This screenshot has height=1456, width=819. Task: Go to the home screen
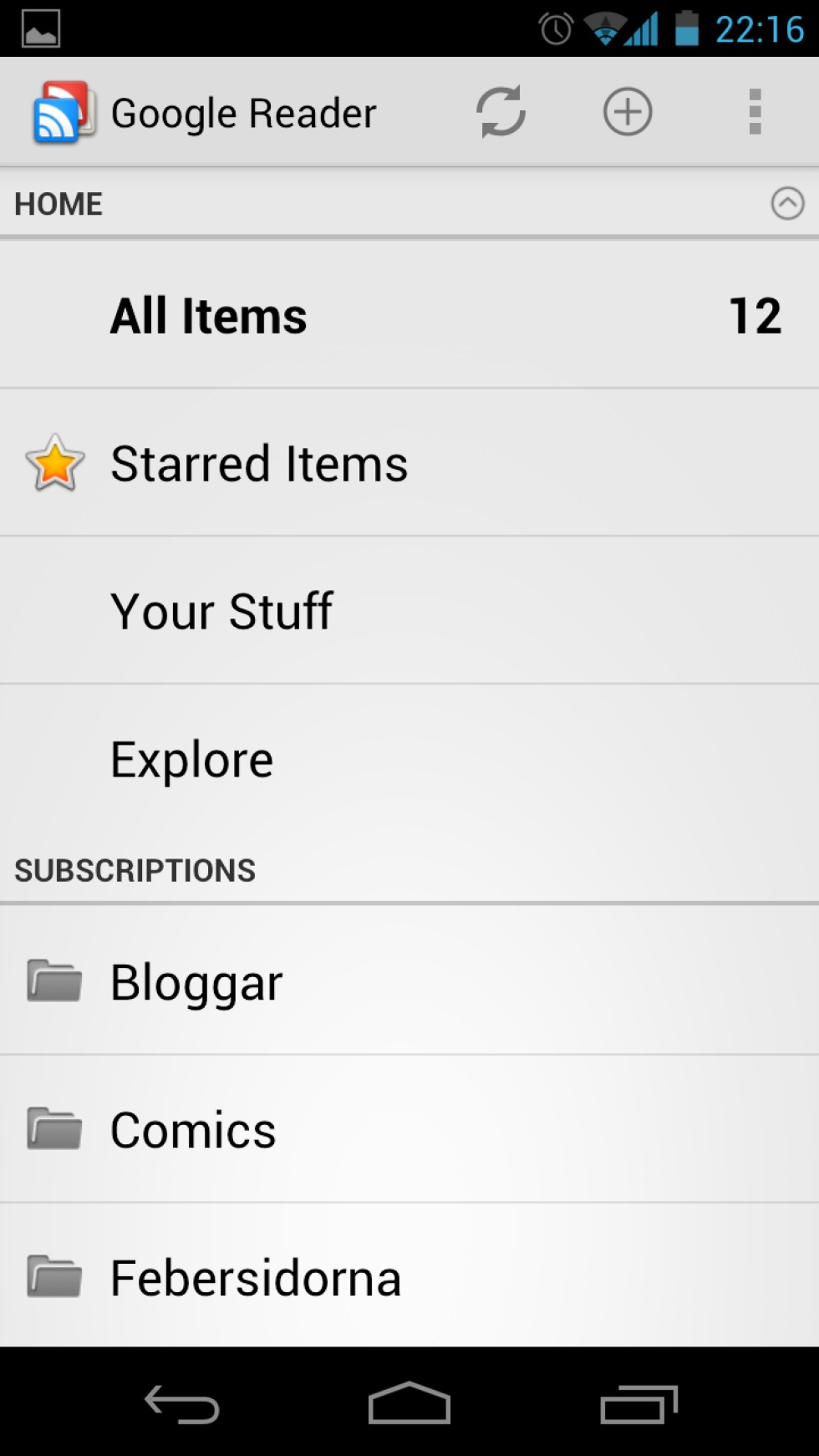(409, 1403)
